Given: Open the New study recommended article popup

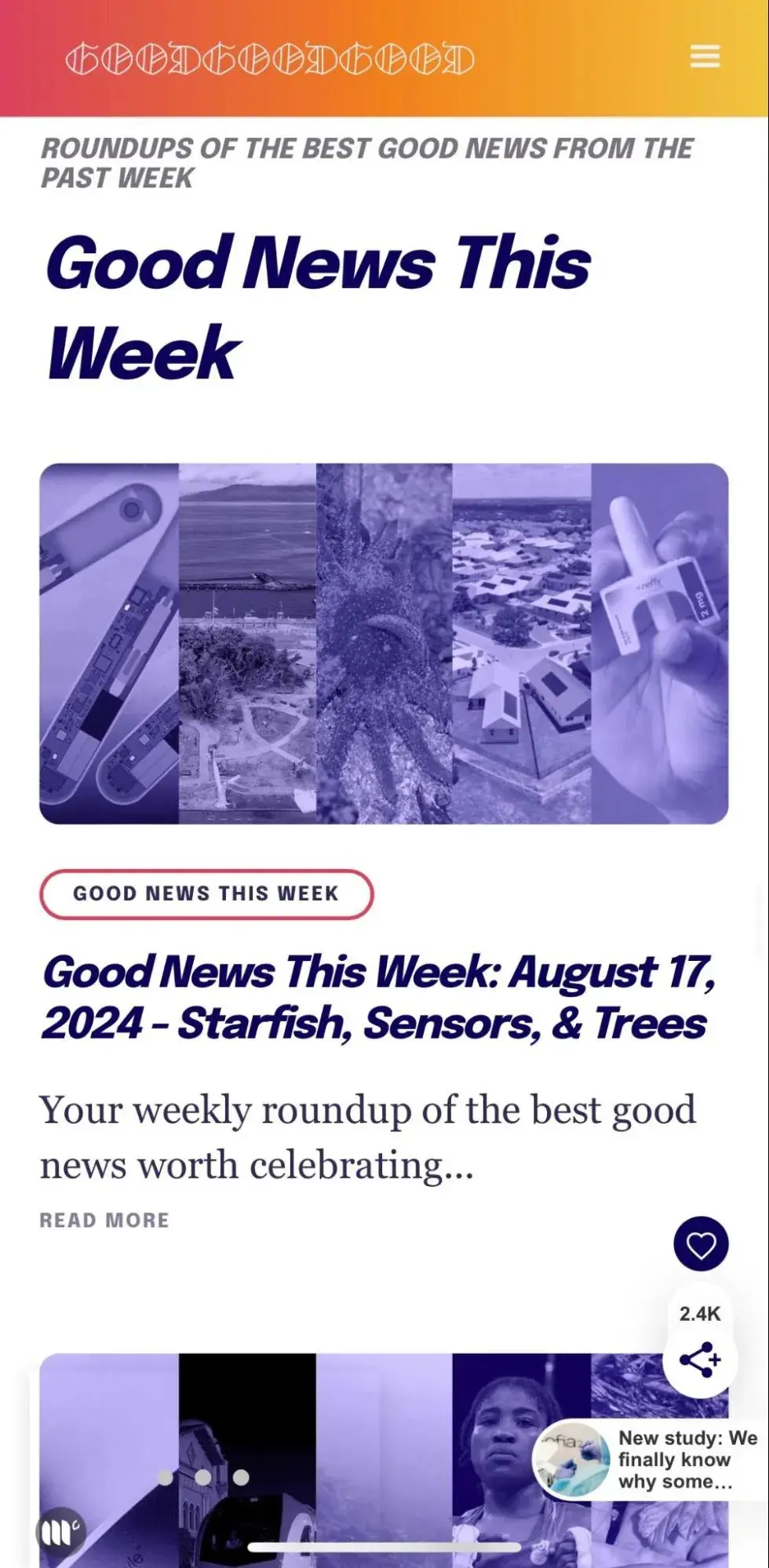Looking at the screenshot, I should pyautogui.click(x=649, y=1460).
